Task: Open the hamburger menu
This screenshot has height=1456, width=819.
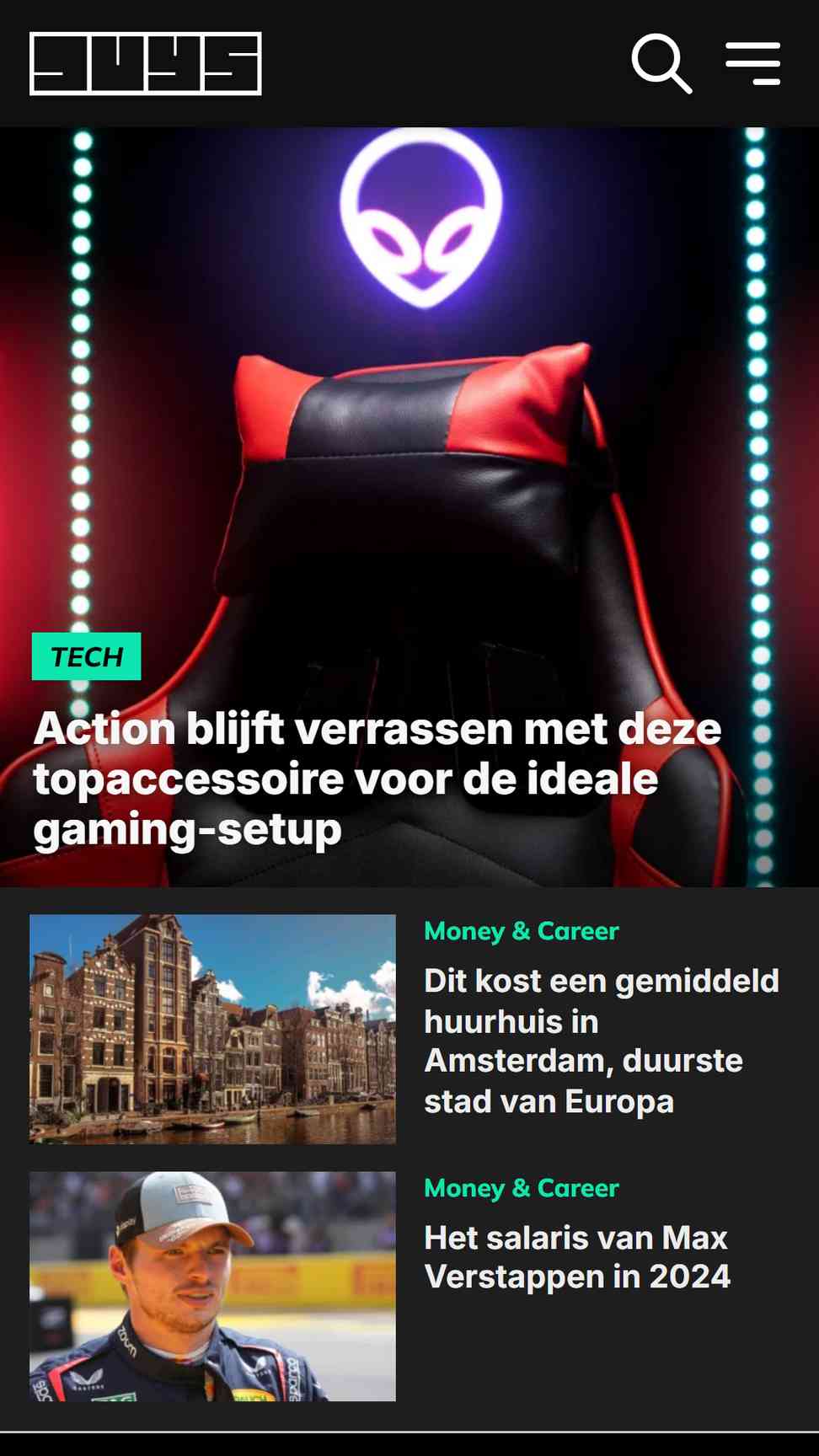Action: click(x=753, y=63)
